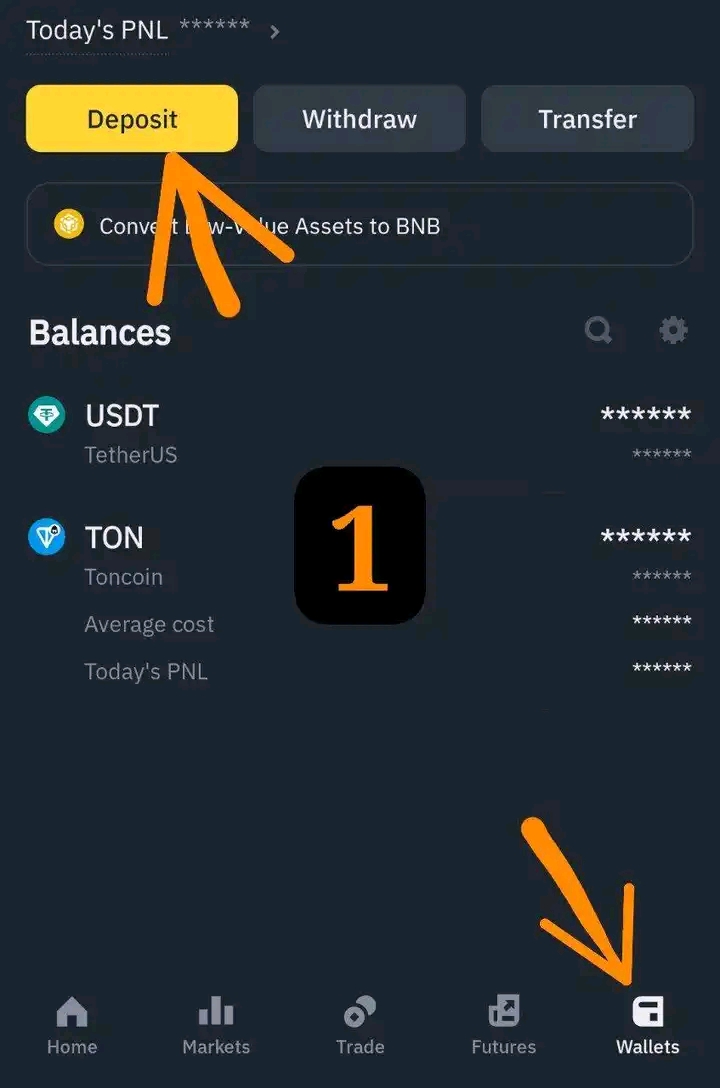Go to the Trade tab
The image size is (720, 1088).
tap(360, 1027)
